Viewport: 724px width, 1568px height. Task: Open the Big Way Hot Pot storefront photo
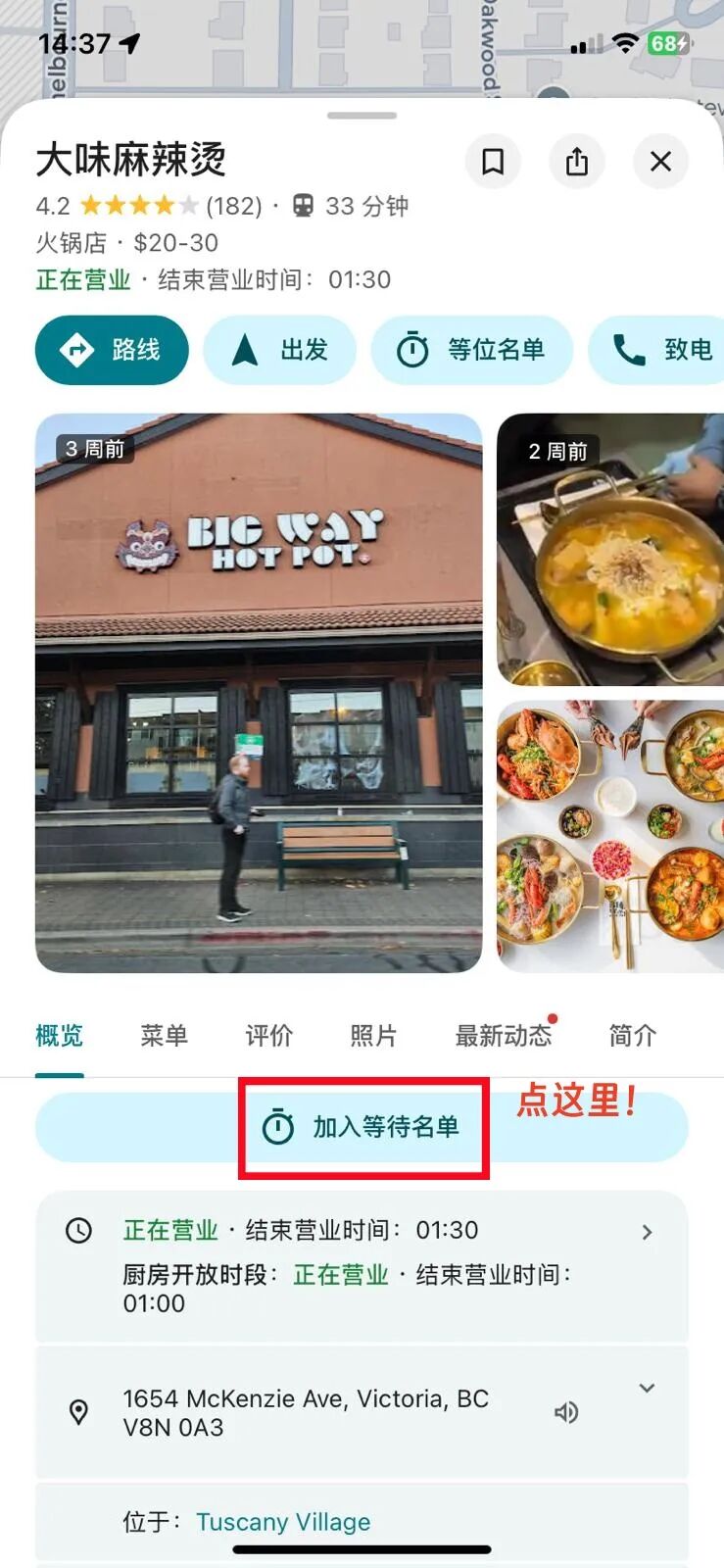(x=259, y=693)
